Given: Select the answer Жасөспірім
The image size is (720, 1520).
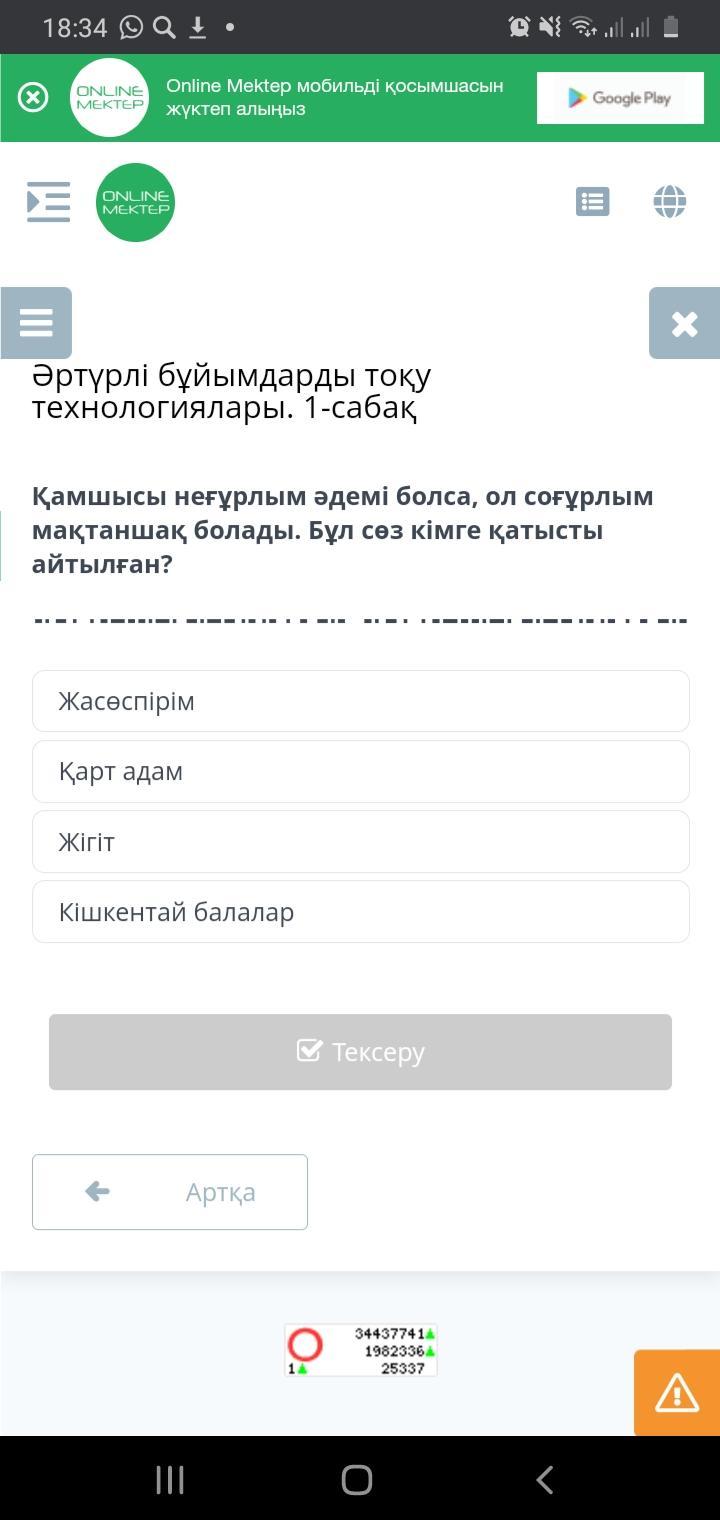Looking at the screenshot, I should point(361,701).
